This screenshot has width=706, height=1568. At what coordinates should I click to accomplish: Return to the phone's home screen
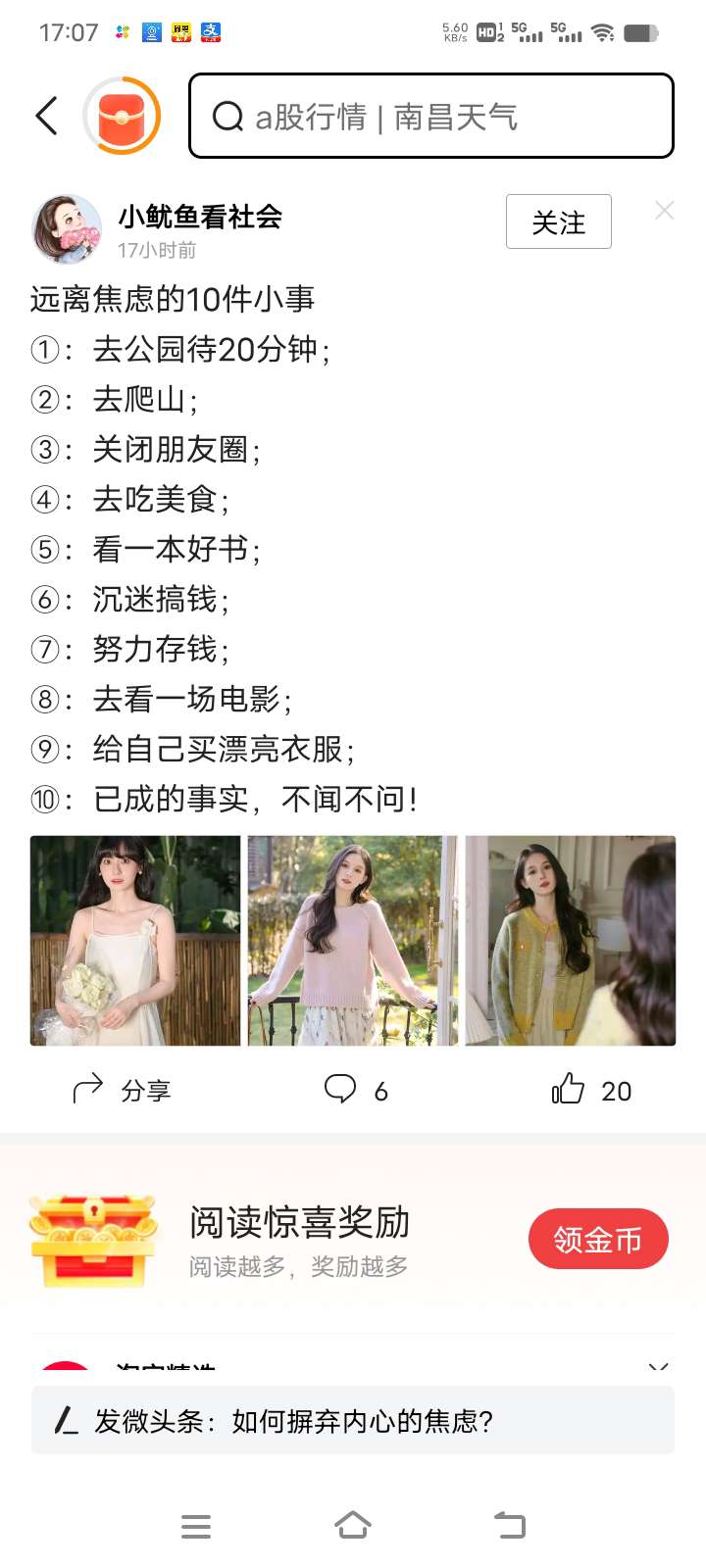(x=353, y=1526)
